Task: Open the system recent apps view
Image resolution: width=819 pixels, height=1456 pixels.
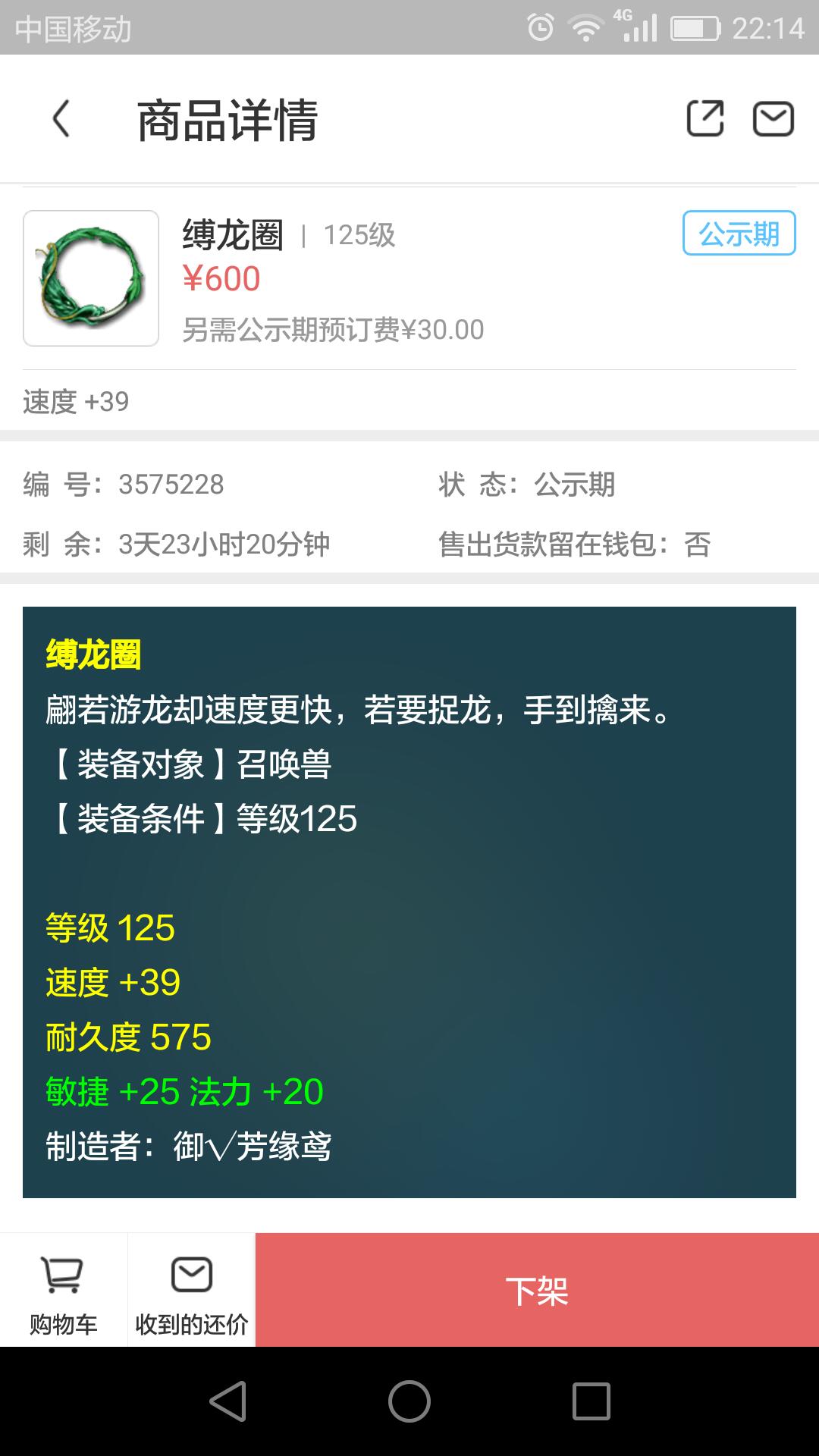Action: (591, 1401)
